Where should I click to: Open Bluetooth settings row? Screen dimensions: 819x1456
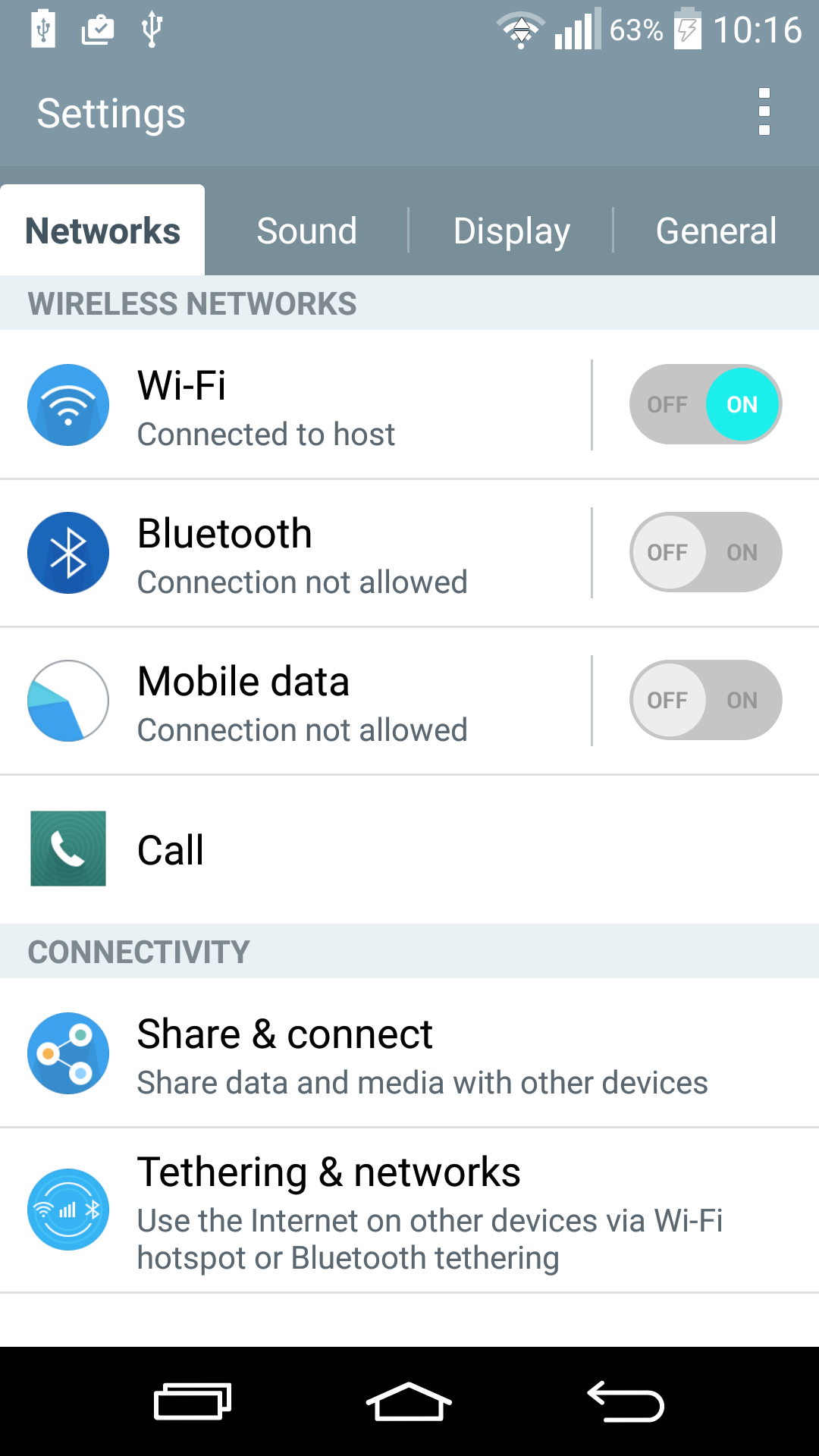[296, 553]
